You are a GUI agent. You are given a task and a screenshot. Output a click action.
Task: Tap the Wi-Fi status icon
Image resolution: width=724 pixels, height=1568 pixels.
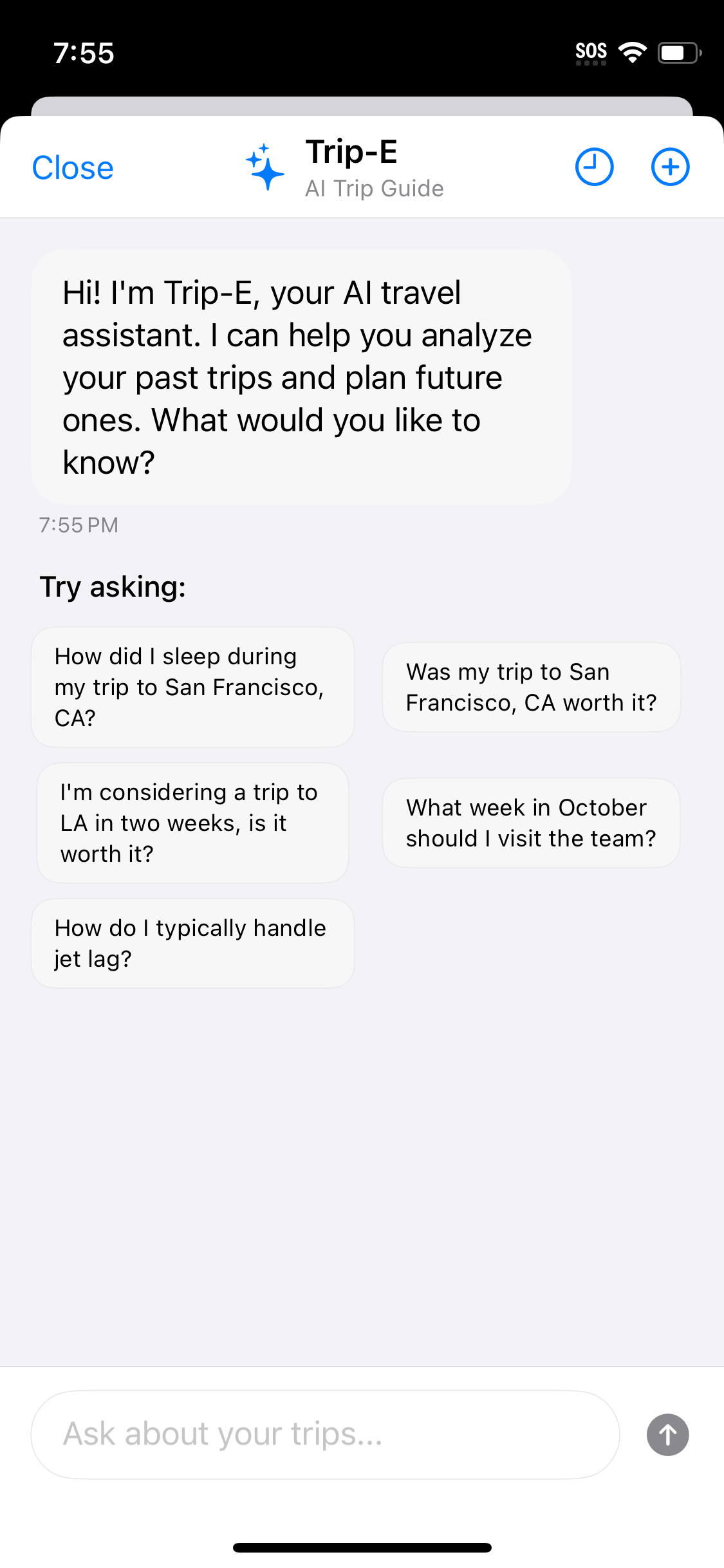(631, 51)
